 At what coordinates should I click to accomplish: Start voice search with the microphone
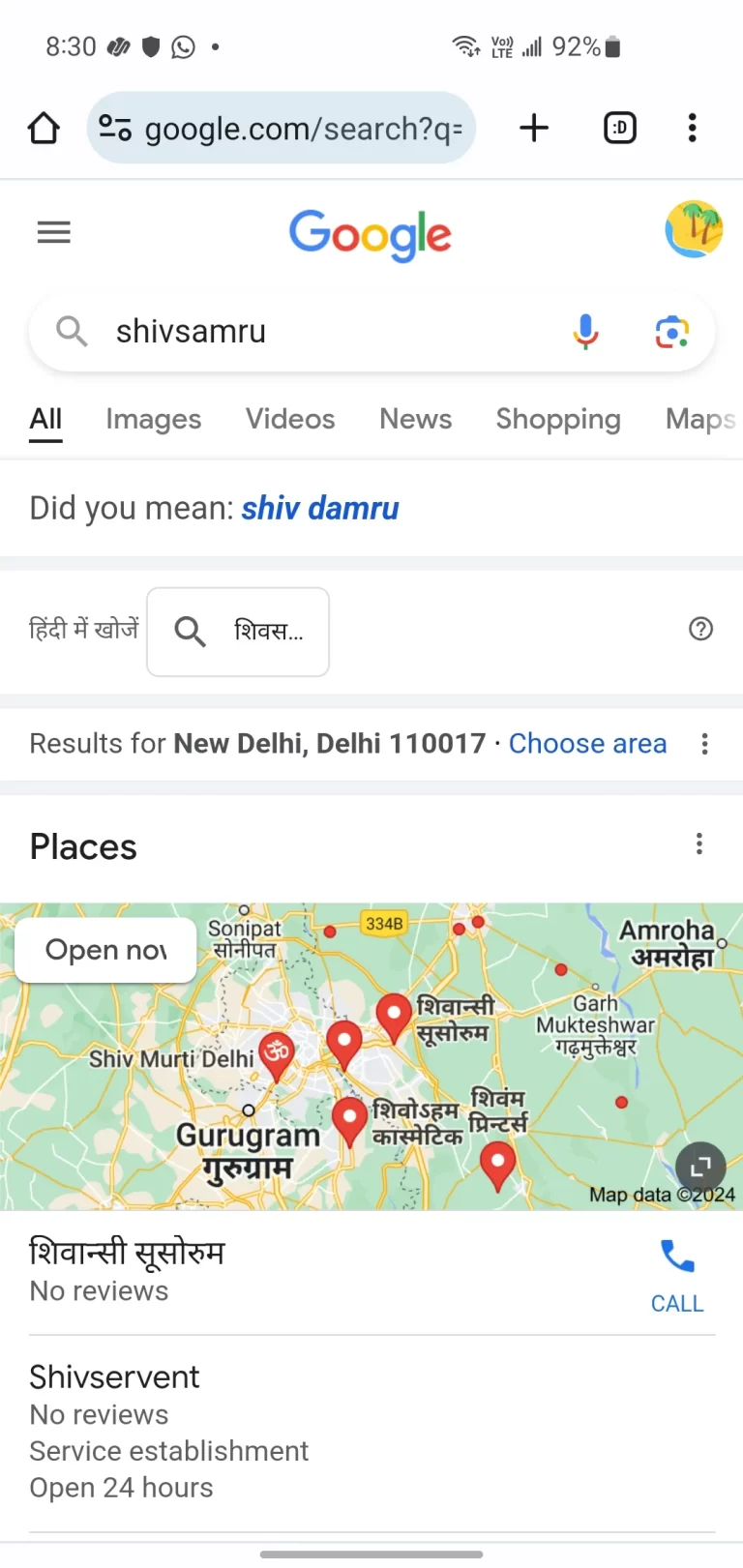pos(585,332)
